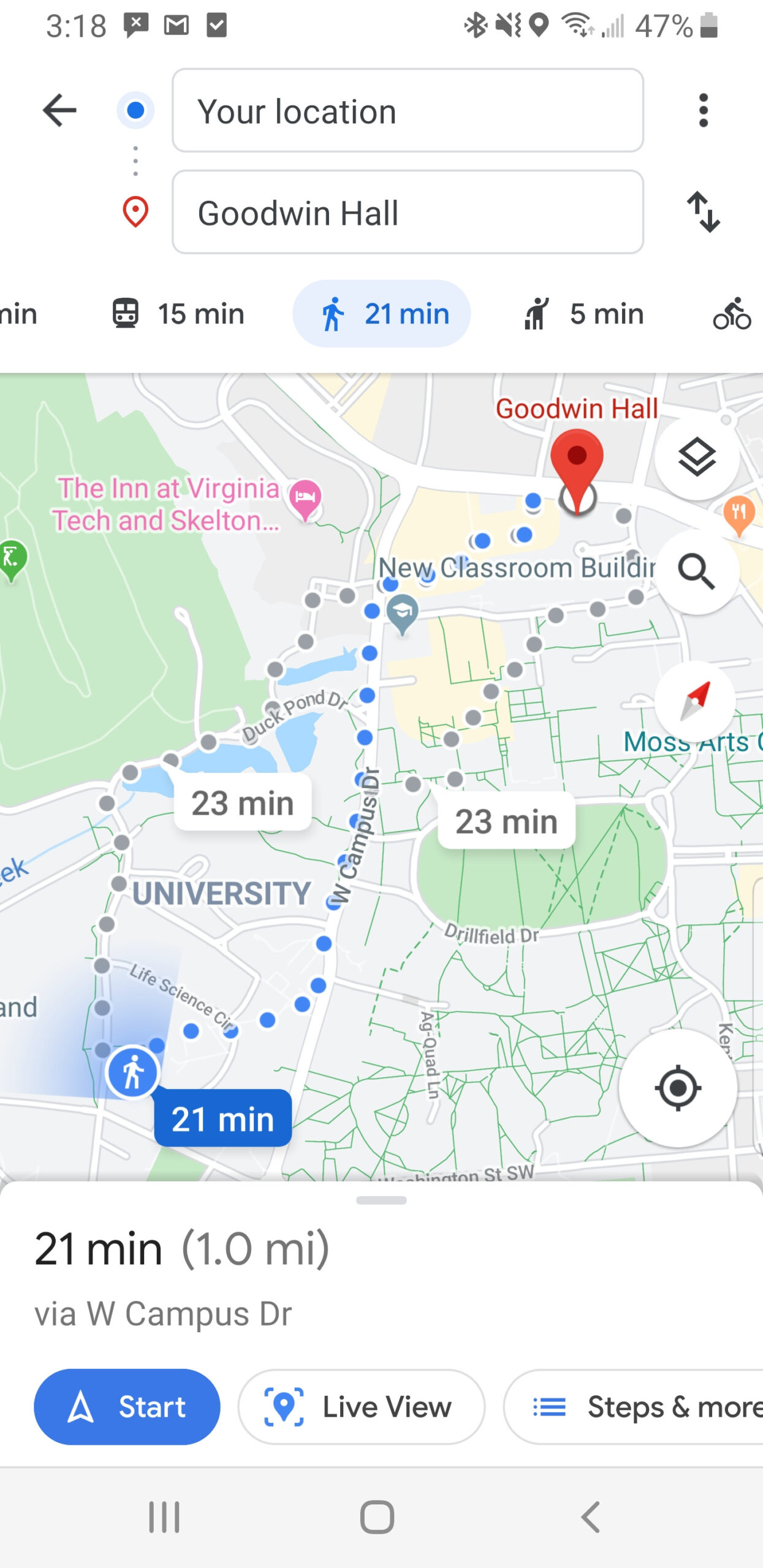
Task: Edit the Your location starting point field
Action: (x=408, y=111)
